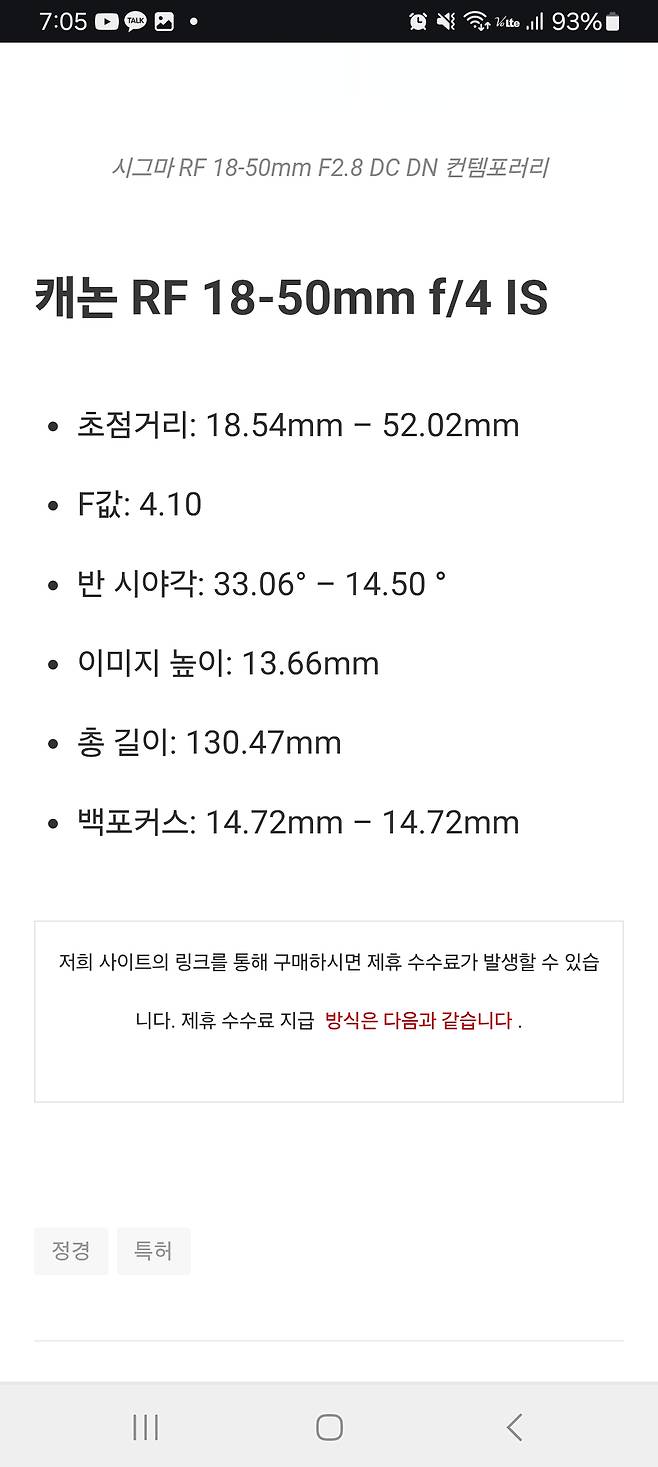Select the 정경 tag chip
658x1467 pixels.
[x=71, y=1251]
